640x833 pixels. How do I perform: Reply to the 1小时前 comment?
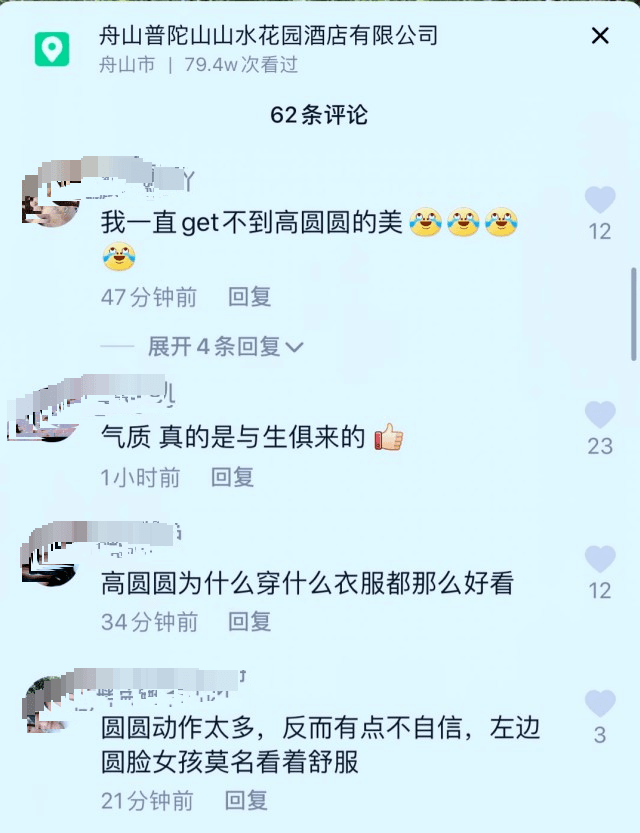pos(232,478)
